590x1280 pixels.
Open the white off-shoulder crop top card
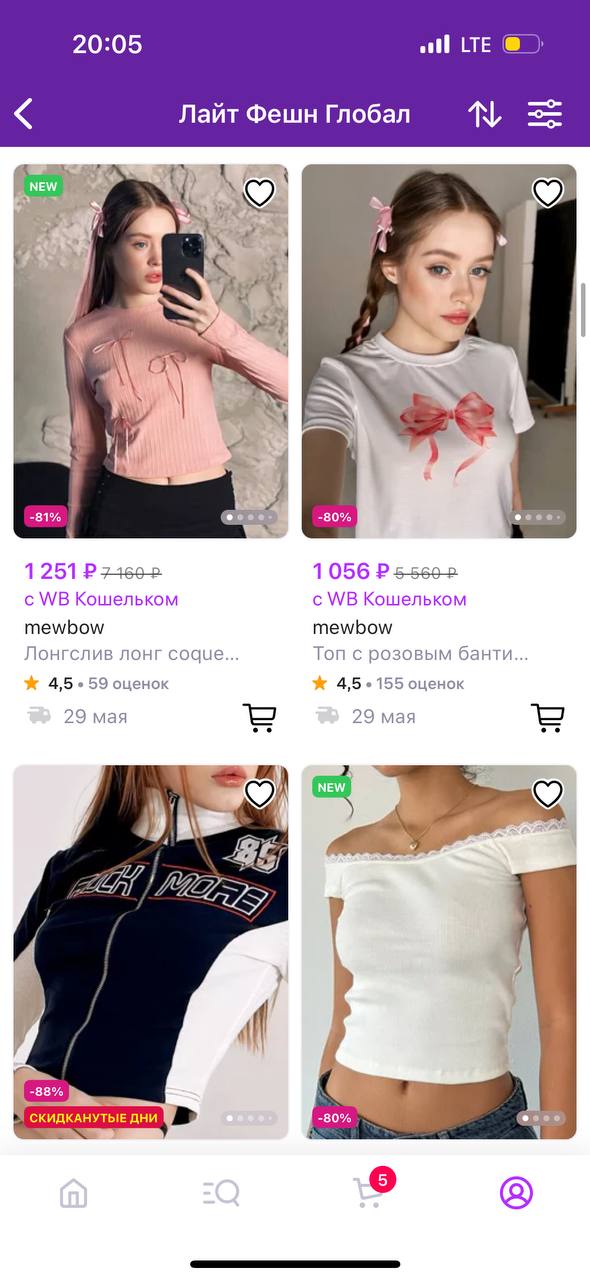coord(439,952)
